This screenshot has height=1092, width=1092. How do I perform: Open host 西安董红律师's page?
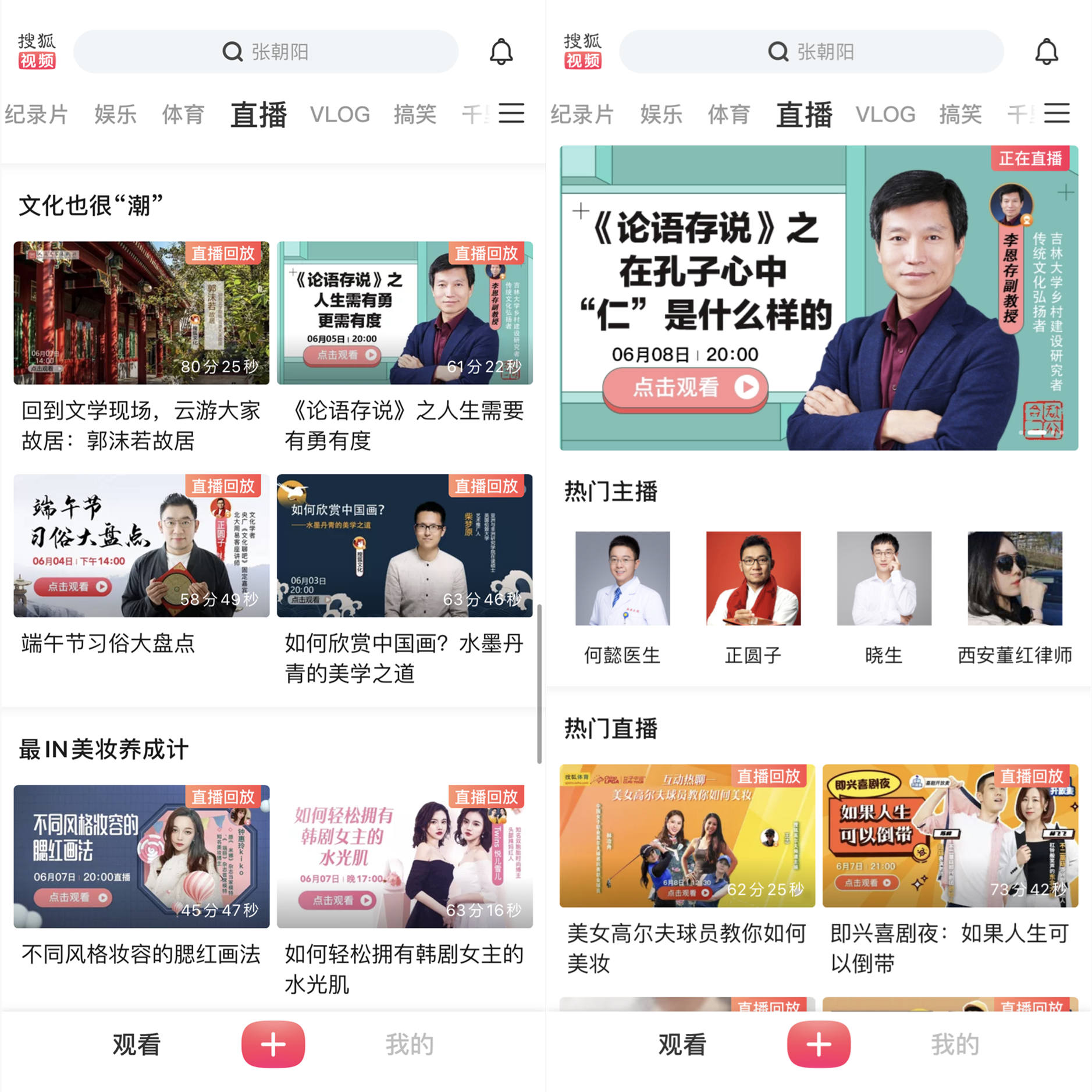[1015, 578]
